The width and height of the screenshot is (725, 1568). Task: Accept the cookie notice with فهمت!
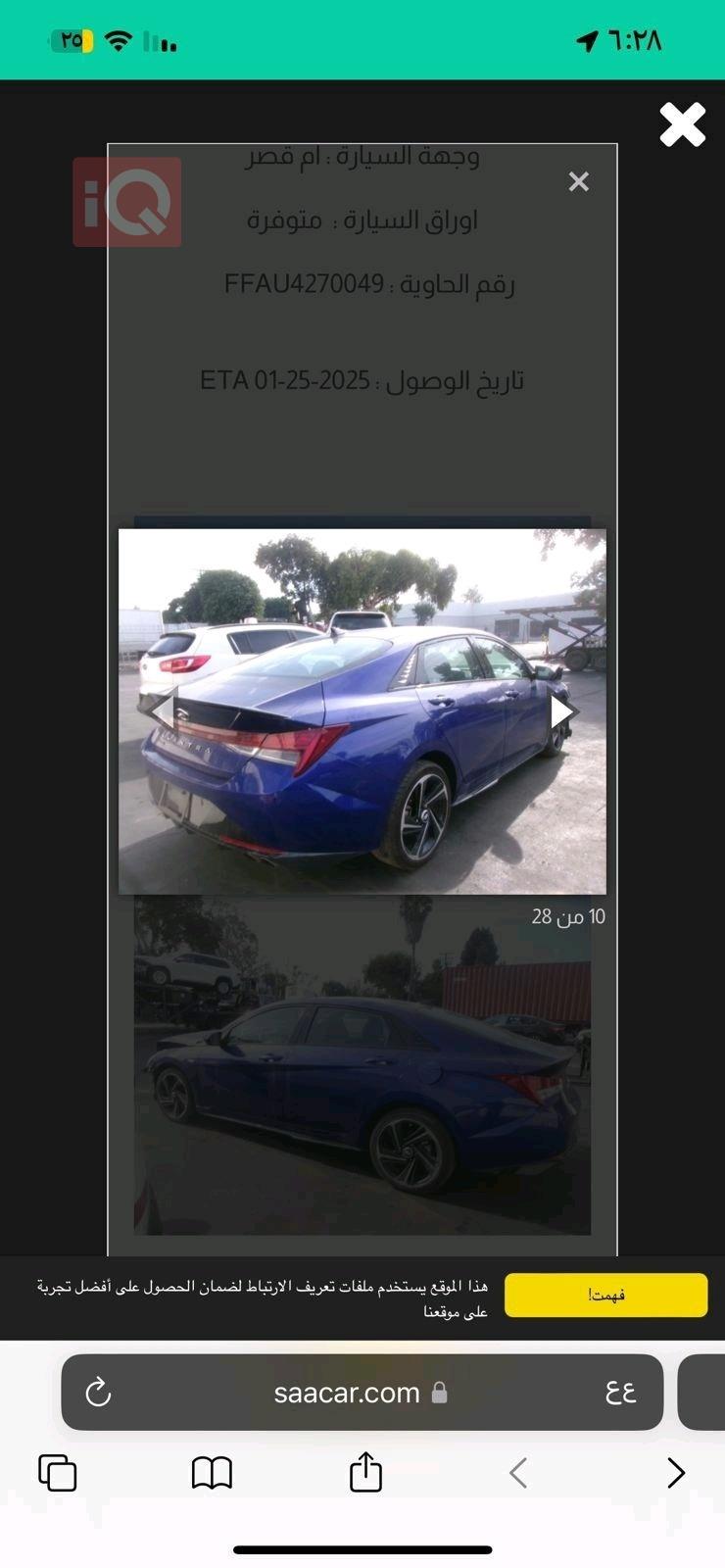[605, 1295]
